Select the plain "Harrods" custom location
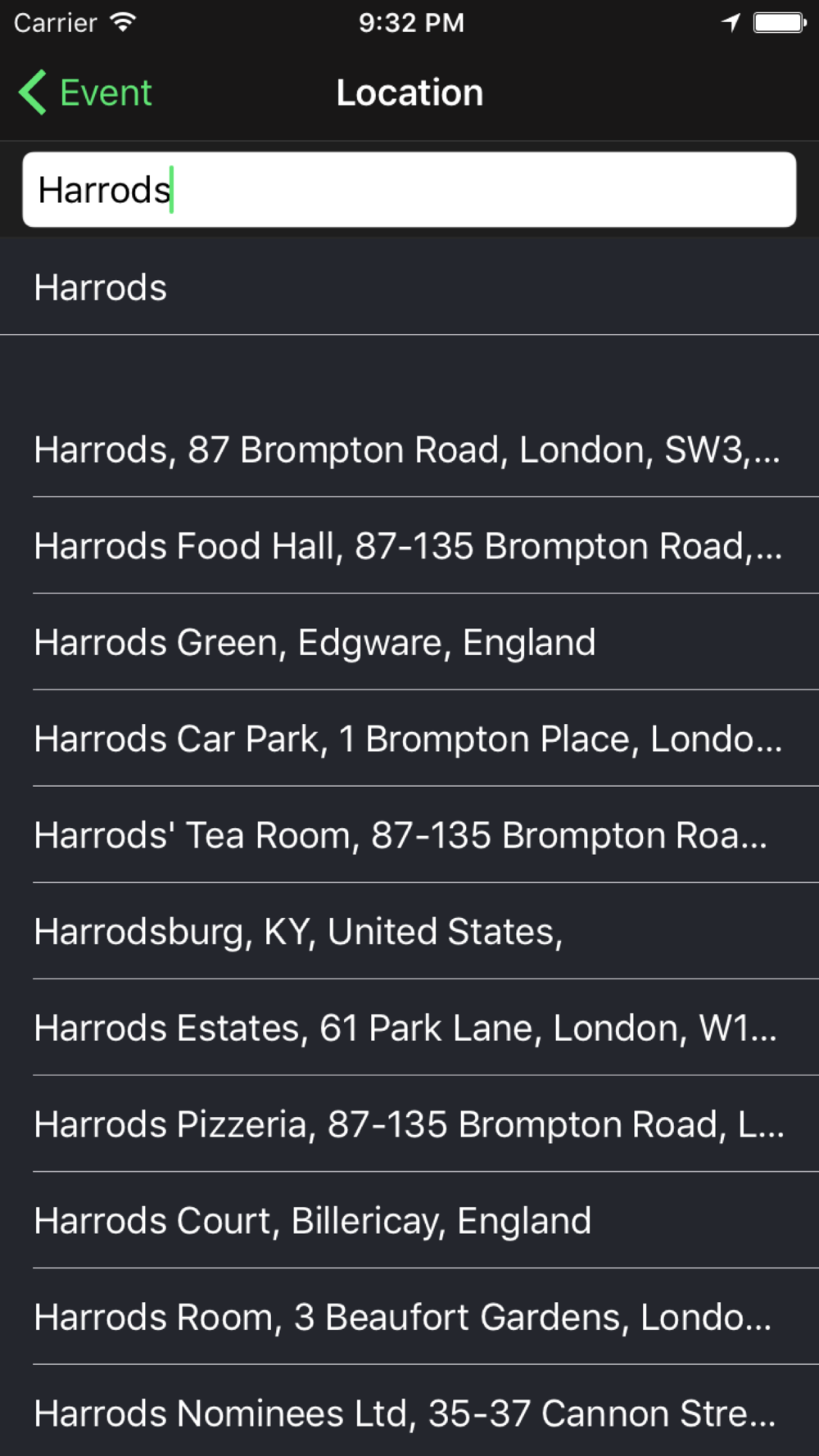This screenshot has width=819, height=1456. point(409,287)
